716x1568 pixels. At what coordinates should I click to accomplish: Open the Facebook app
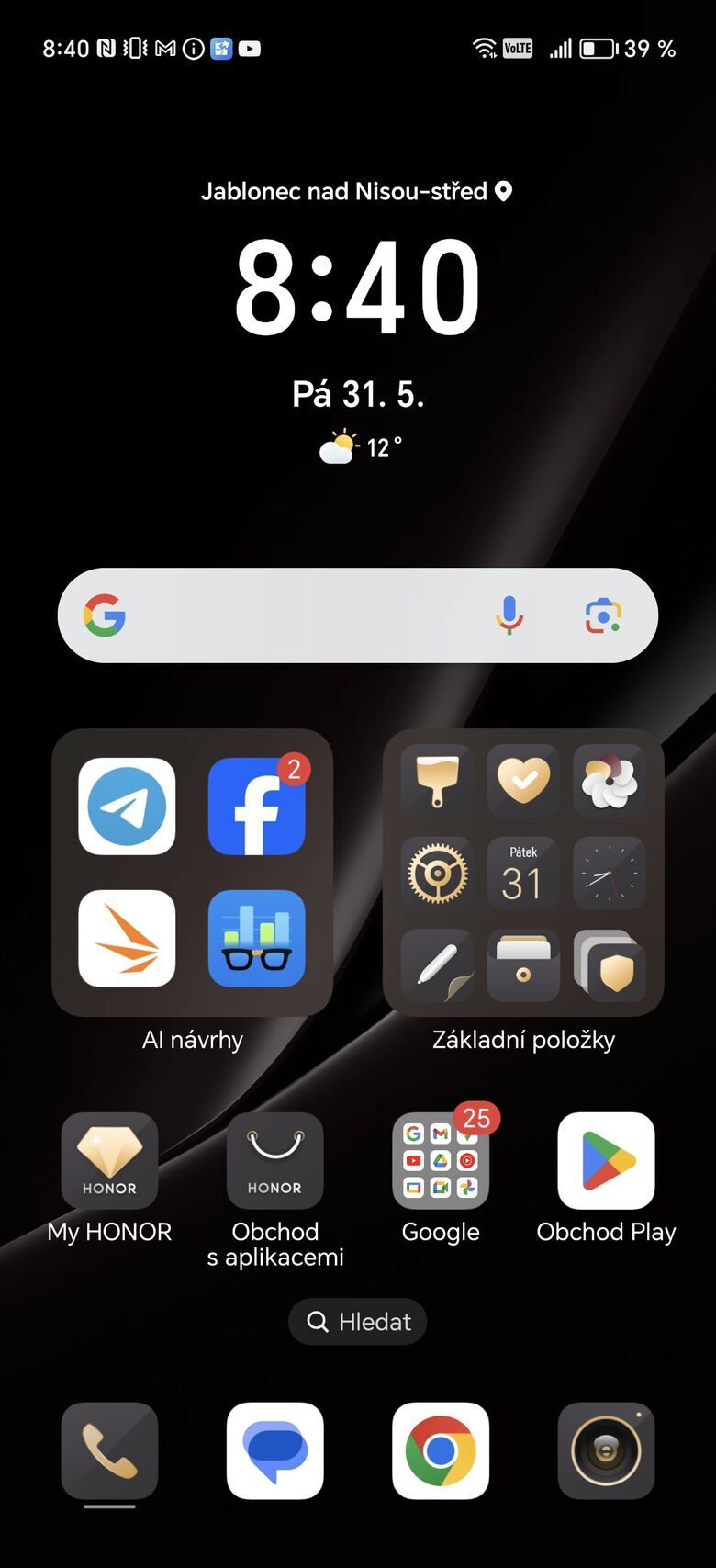256,807
